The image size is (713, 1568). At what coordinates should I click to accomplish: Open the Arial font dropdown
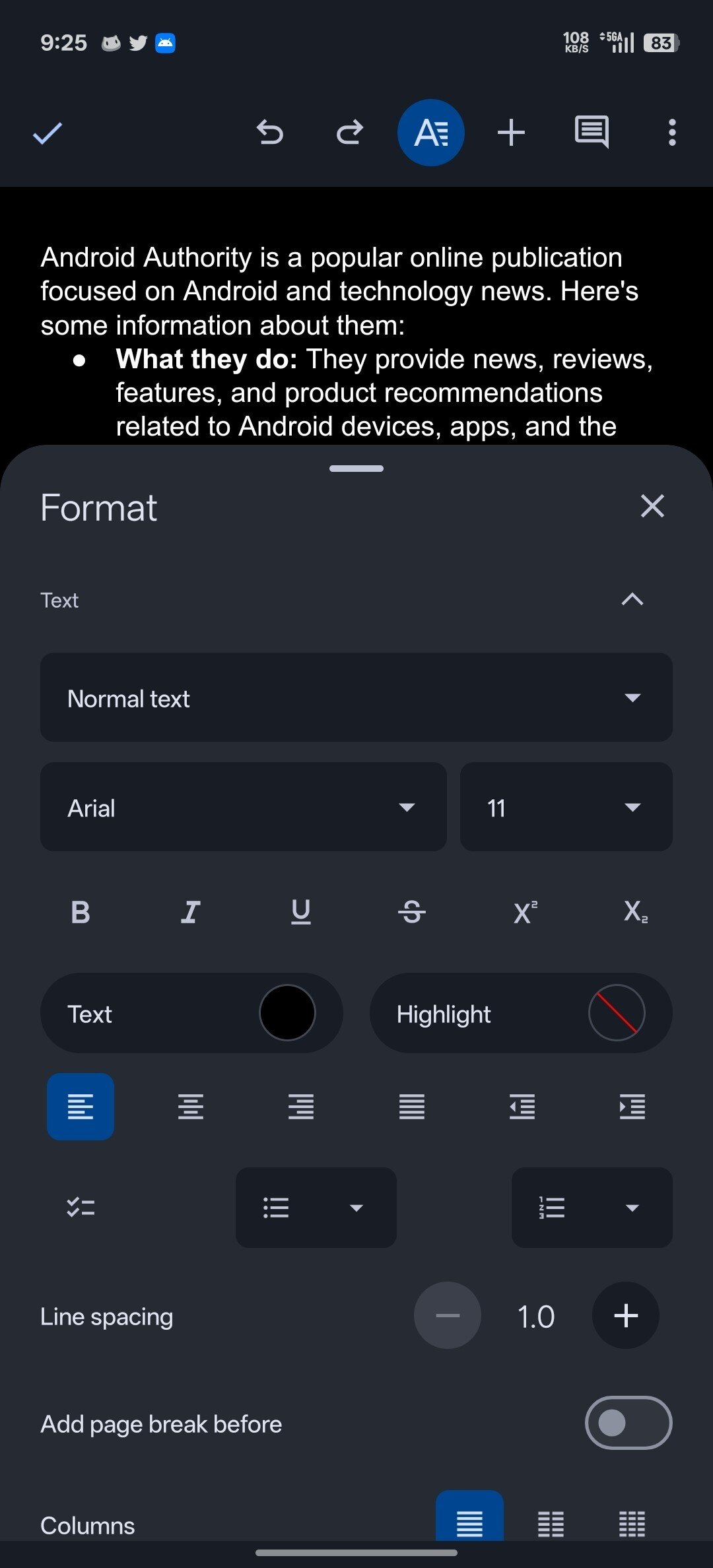244,807
